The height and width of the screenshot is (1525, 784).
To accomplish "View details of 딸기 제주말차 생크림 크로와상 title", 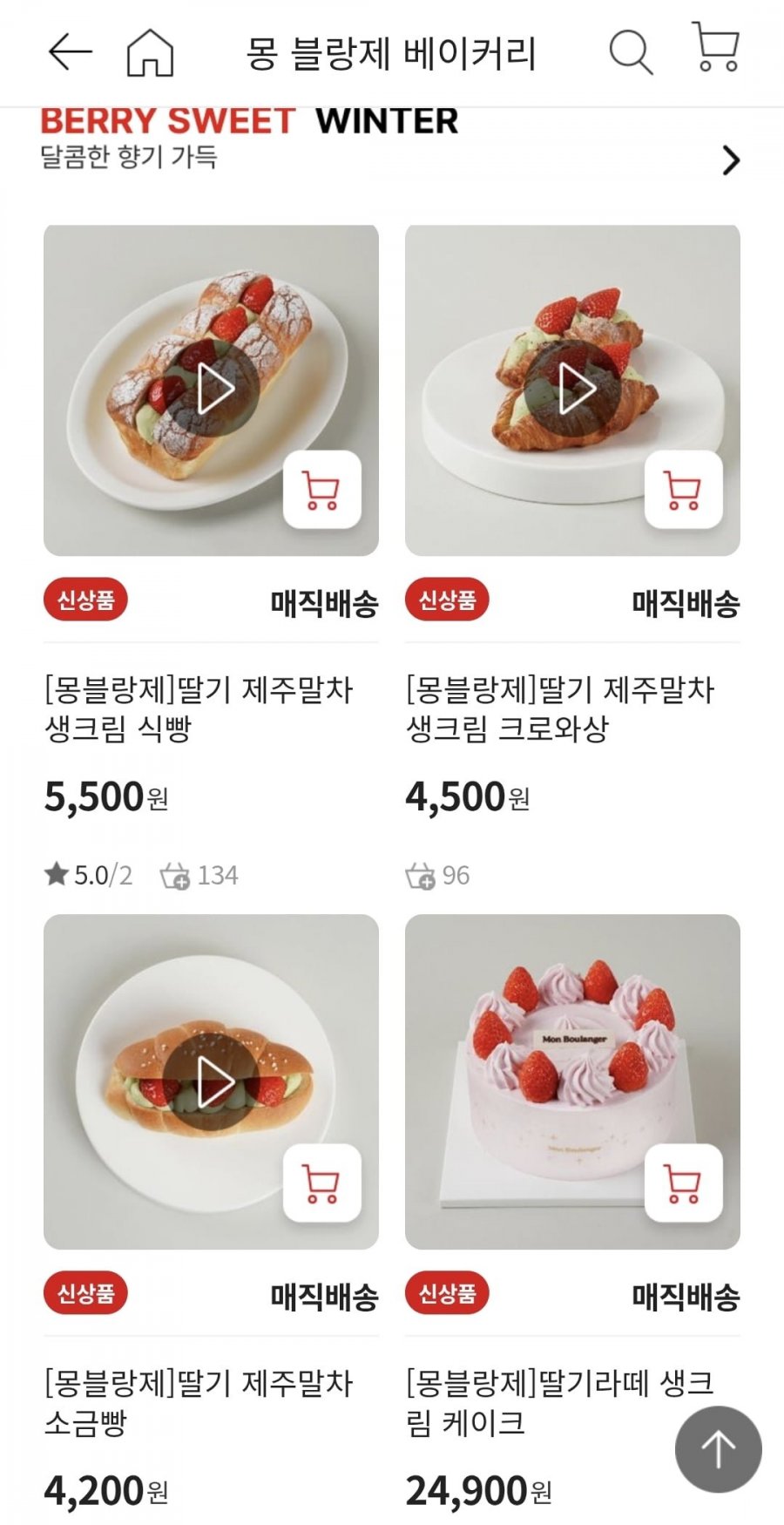I will click(559, 708).
